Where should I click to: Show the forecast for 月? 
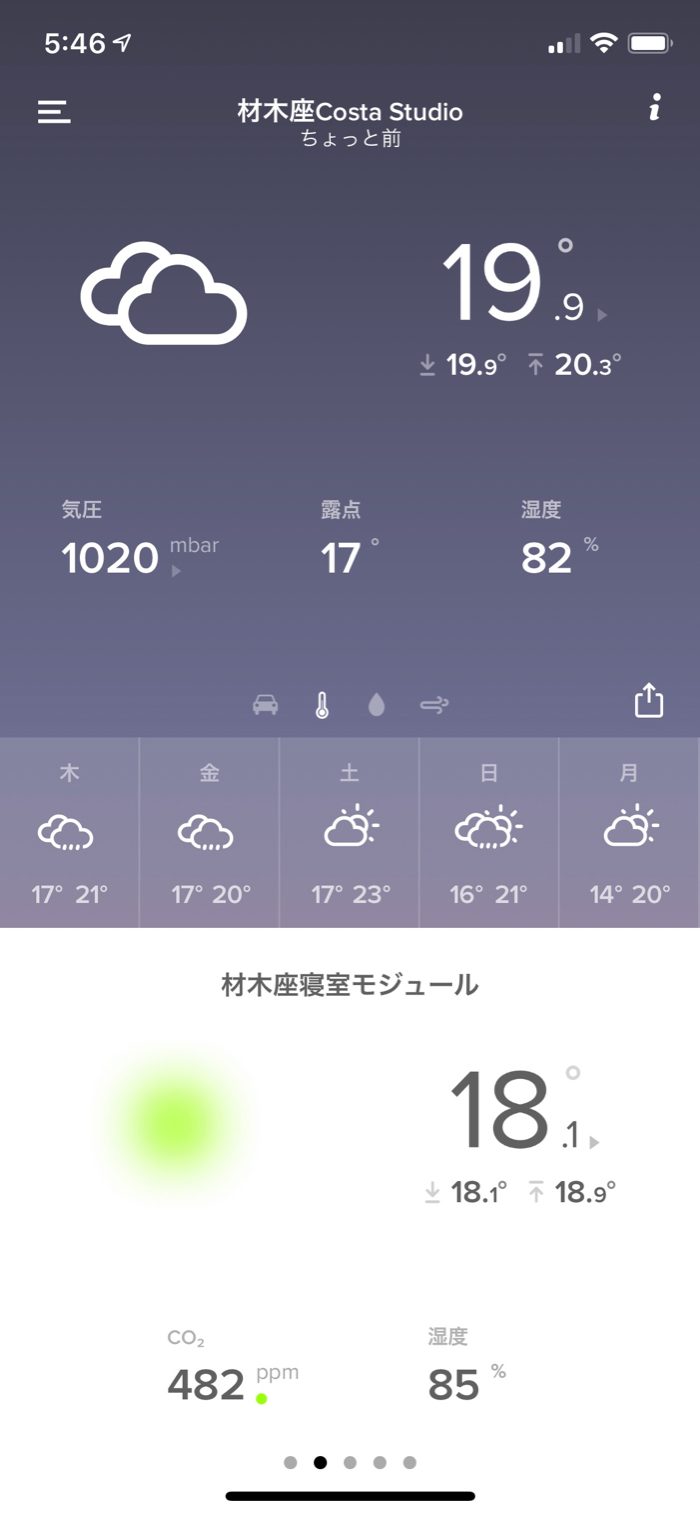tap(630, 833)
